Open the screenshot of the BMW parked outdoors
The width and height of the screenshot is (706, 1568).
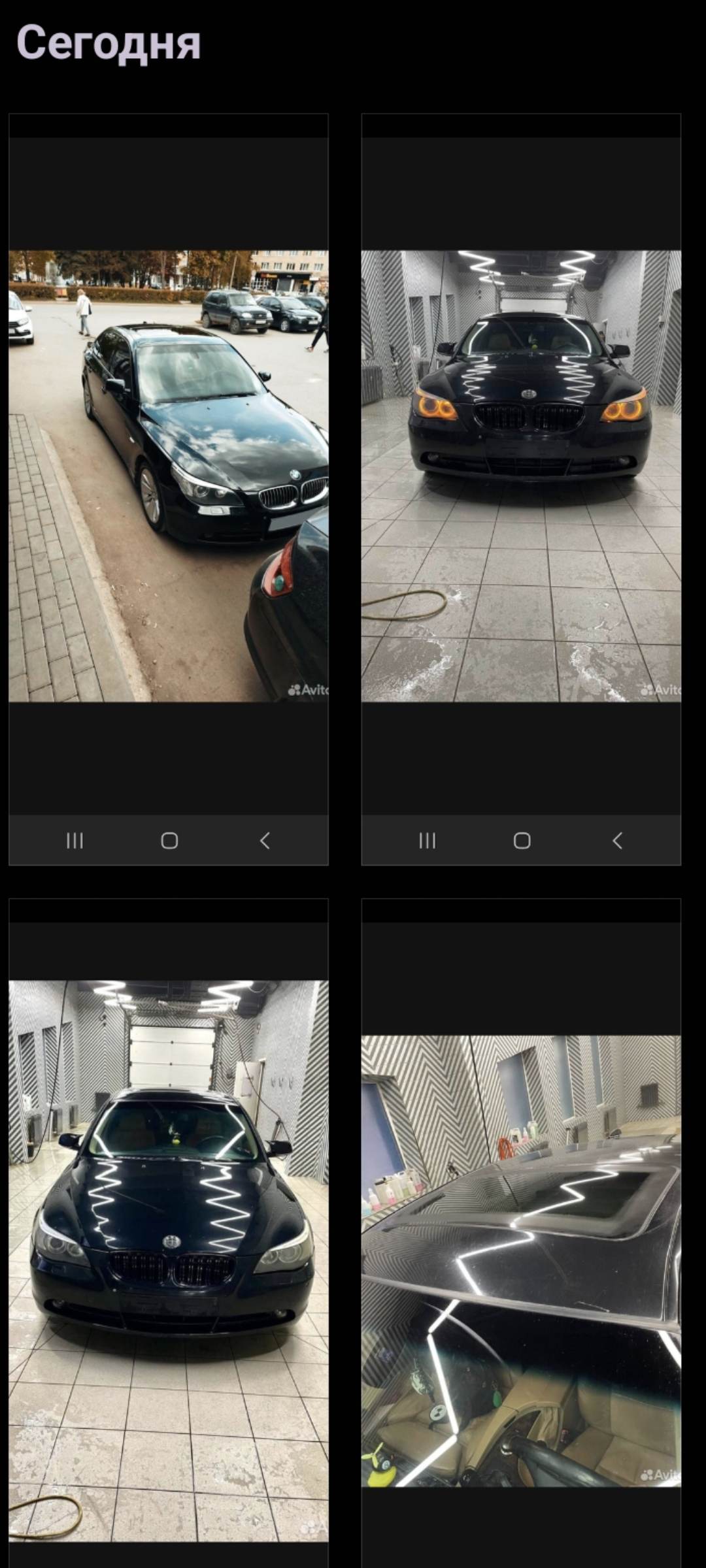[x=169, y=489]
